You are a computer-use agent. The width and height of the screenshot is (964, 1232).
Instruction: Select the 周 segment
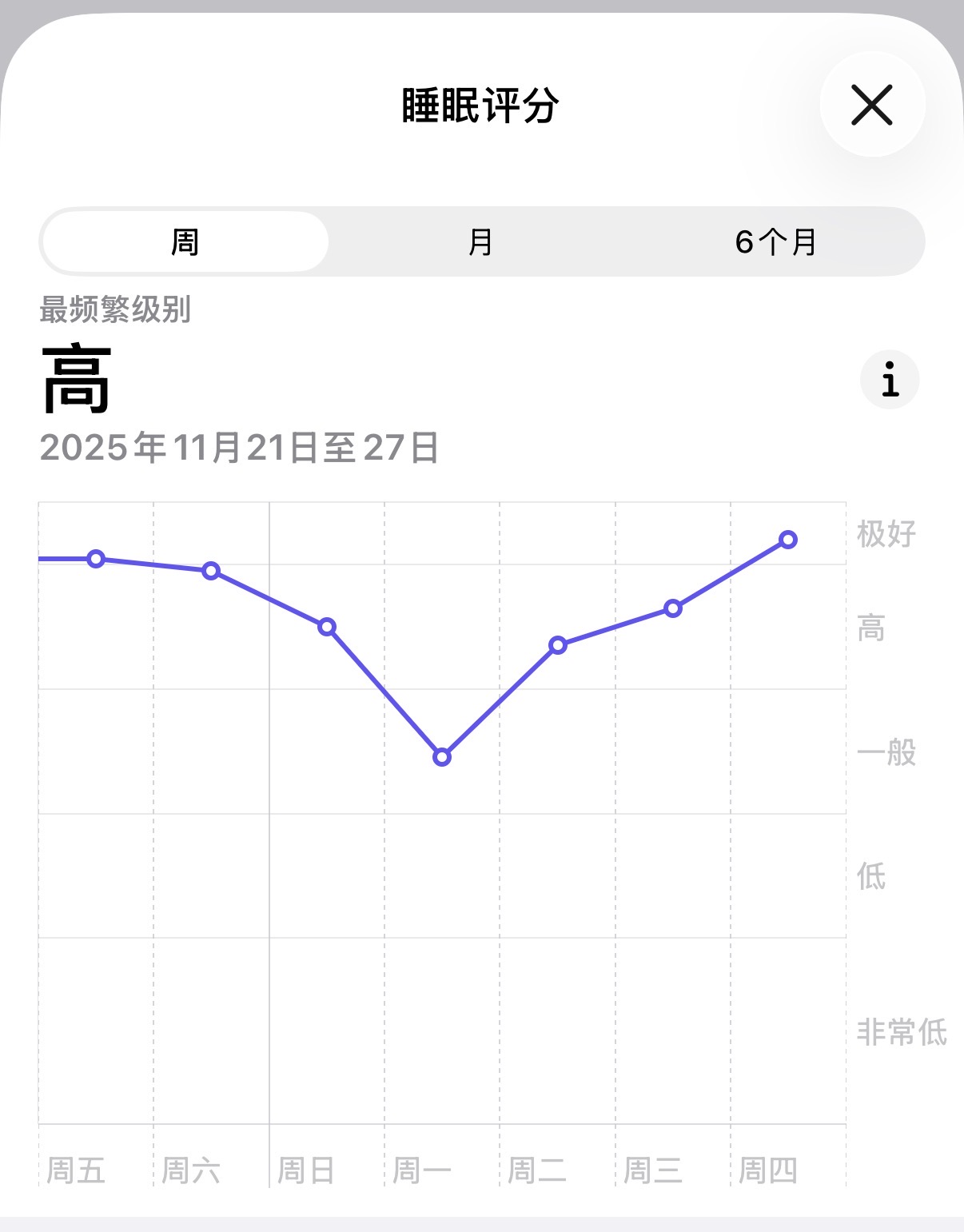click(185, 241)
